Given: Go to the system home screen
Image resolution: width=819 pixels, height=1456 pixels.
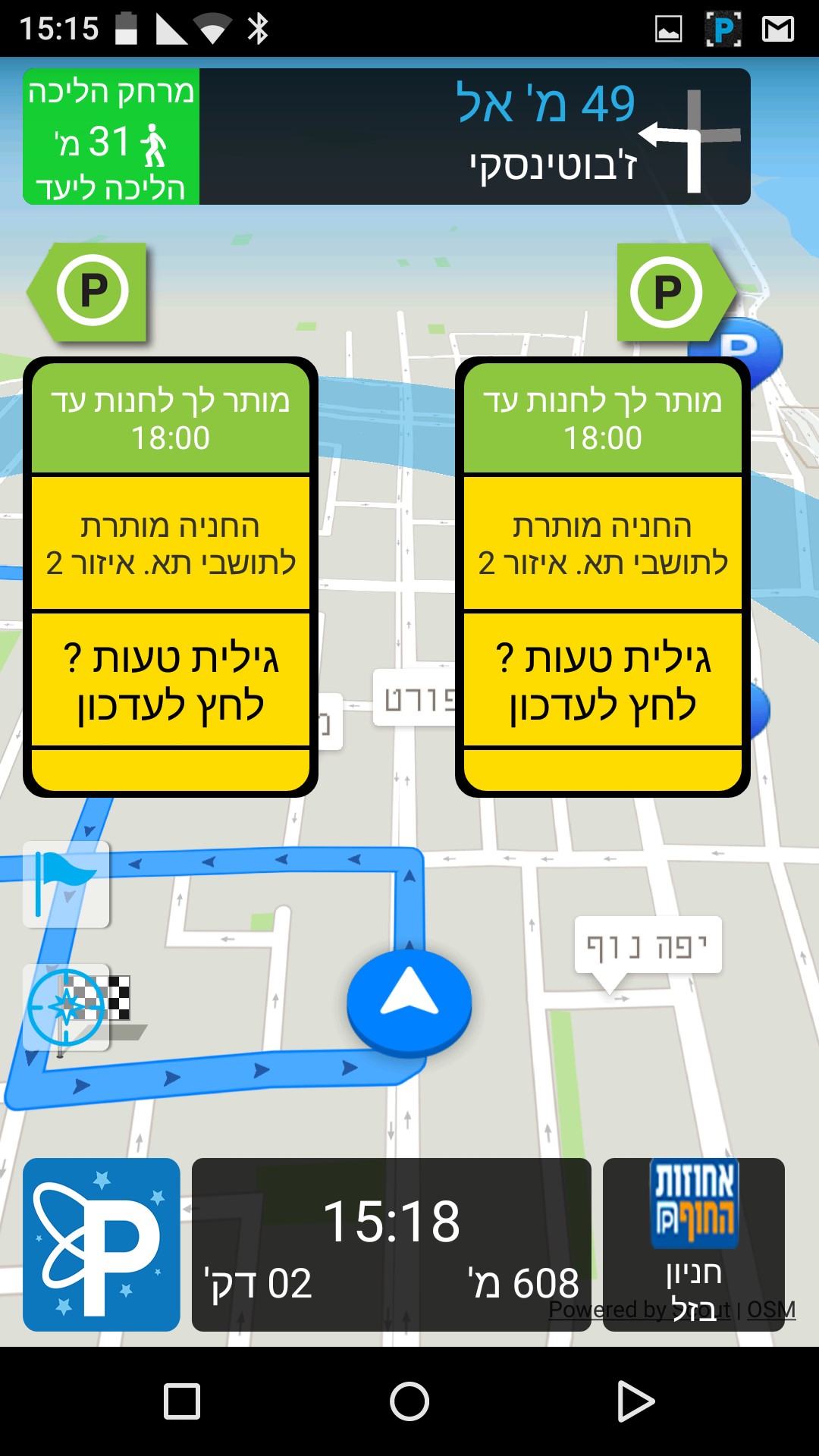Looking at the screenshot, I should point(409,1401).
